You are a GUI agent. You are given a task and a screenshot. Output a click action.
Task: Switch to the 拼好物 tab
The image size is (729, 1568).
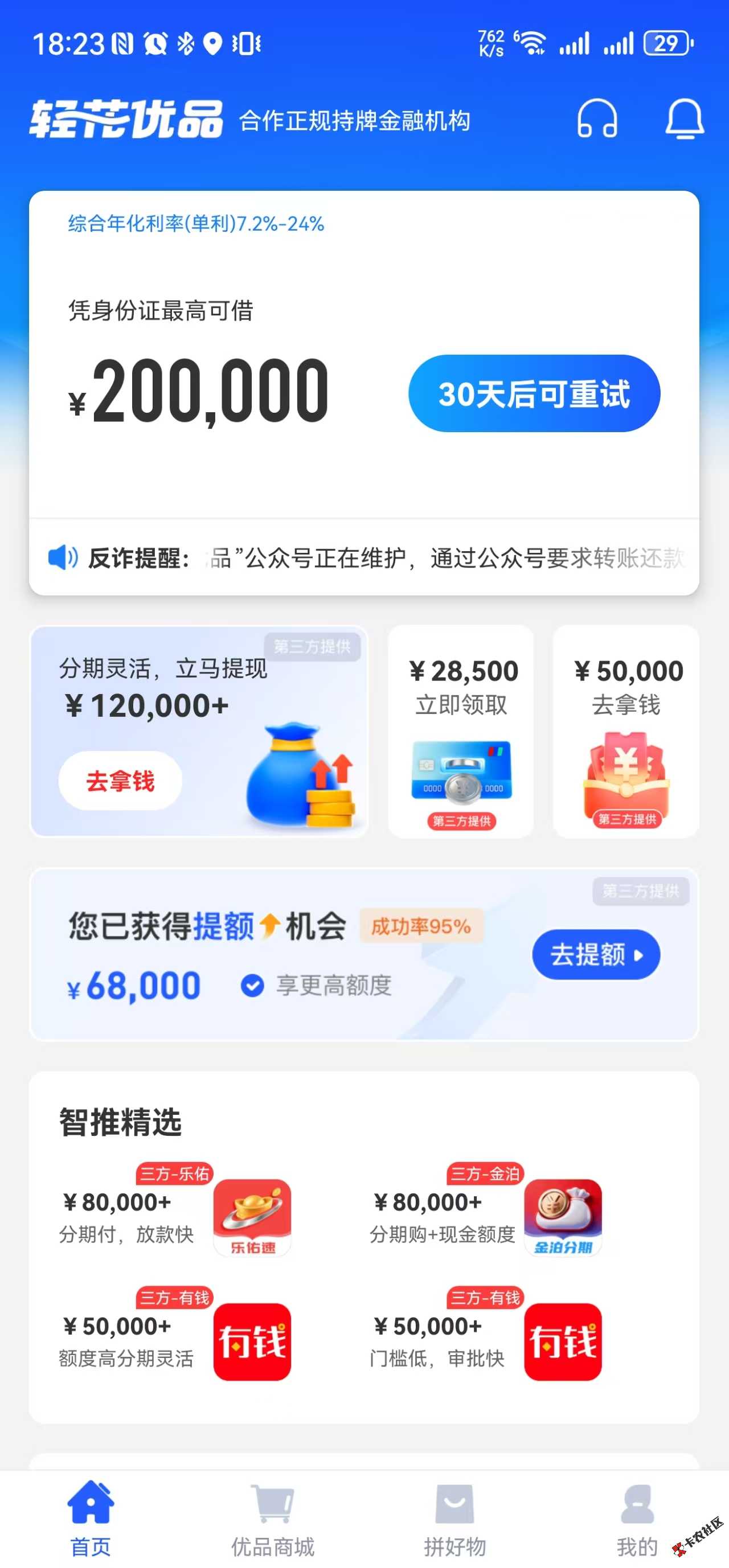(x=455, y=1518)
